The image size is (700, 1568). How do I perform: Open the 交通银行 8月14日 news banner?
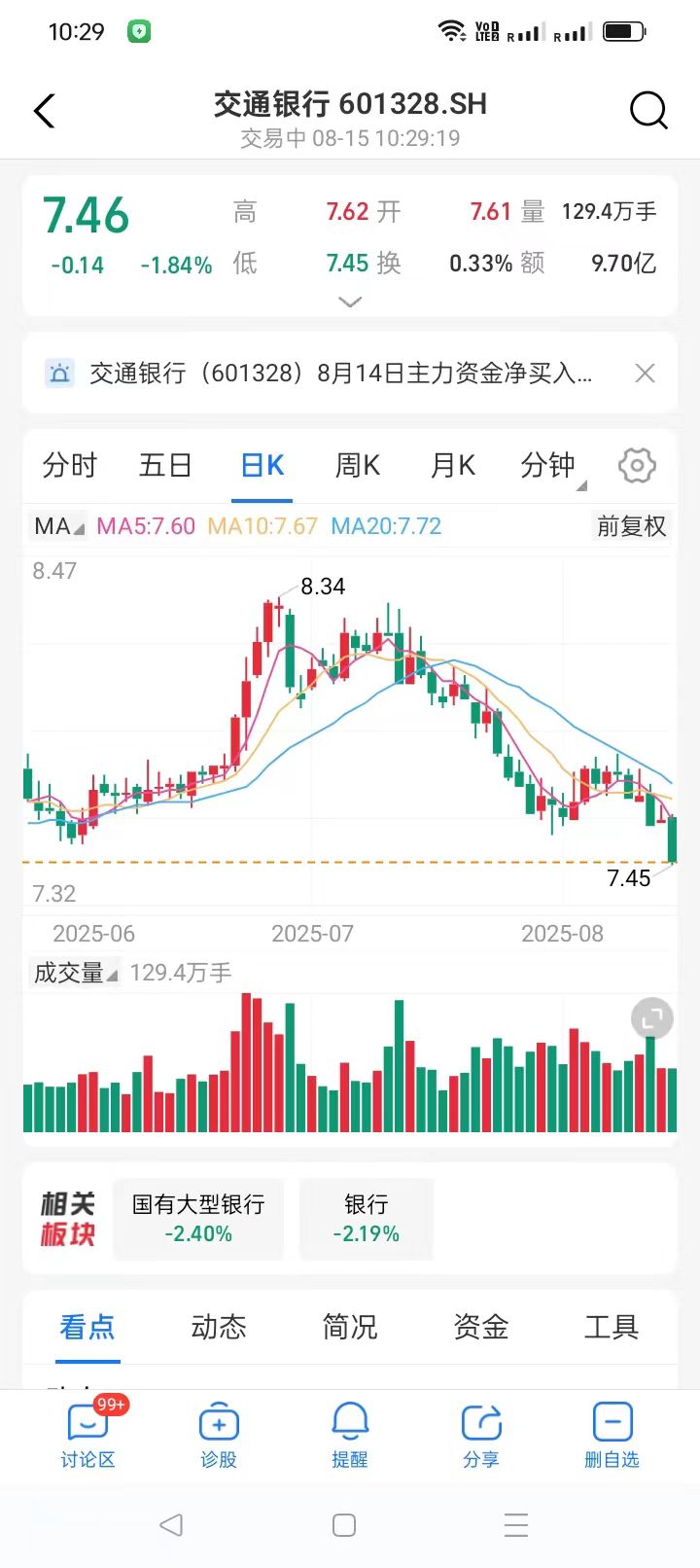tap(331, 374)
